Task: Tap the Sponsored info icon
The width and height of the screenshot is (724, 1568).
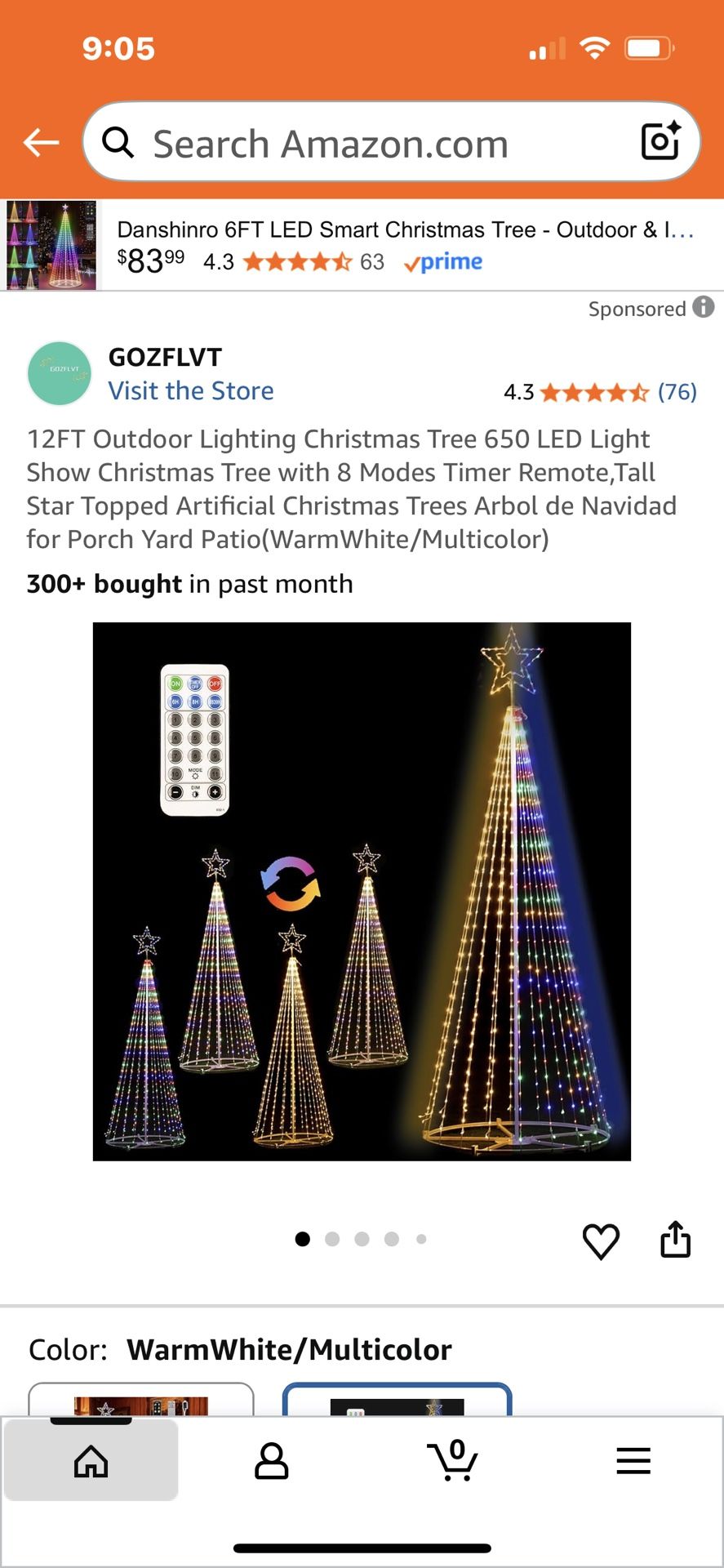Action: (x=703, y=308)
